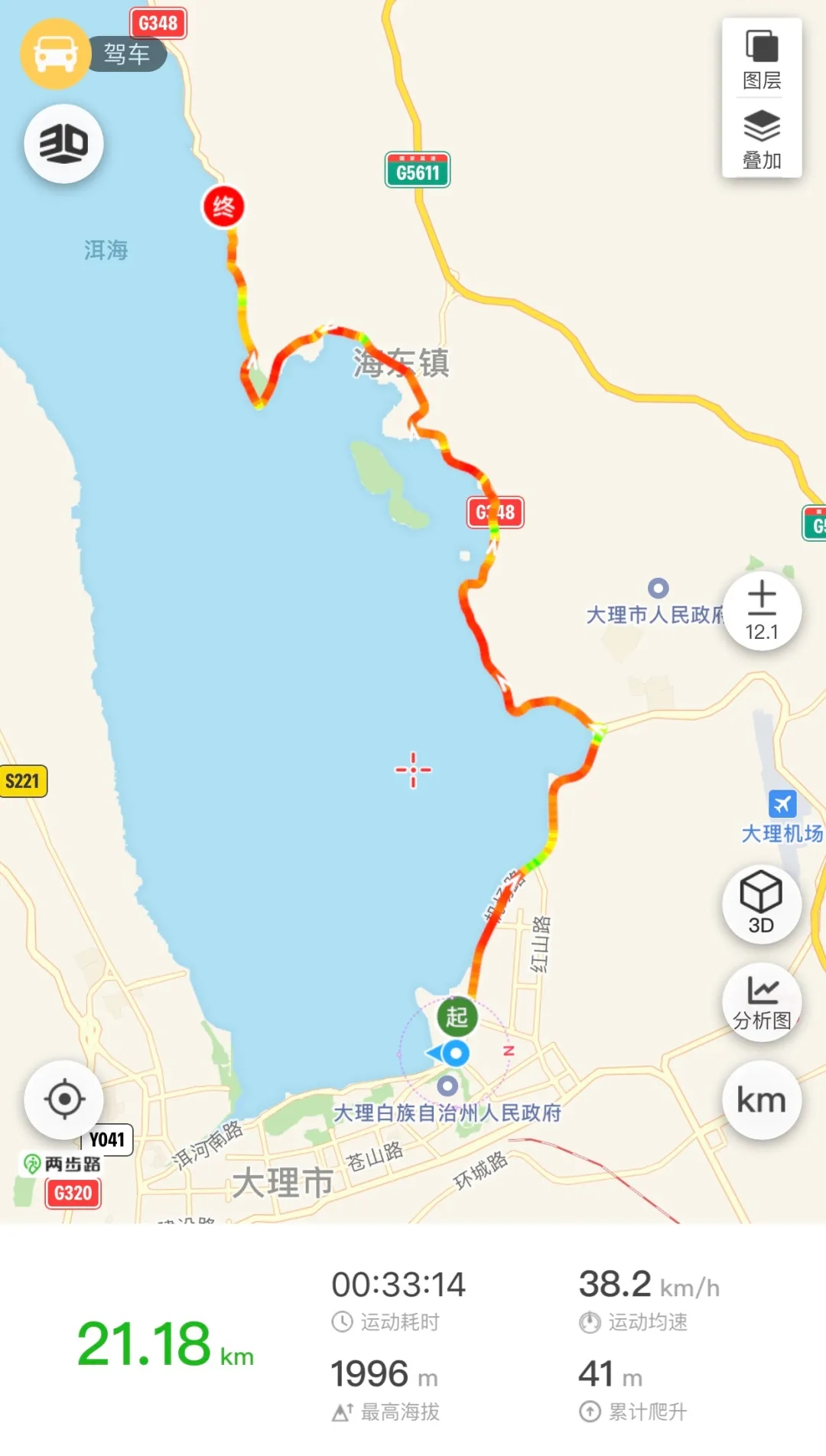This screenshot has width=826, height=1456.
Task: Center map on current location
Action: click(x=64, y=1099)
